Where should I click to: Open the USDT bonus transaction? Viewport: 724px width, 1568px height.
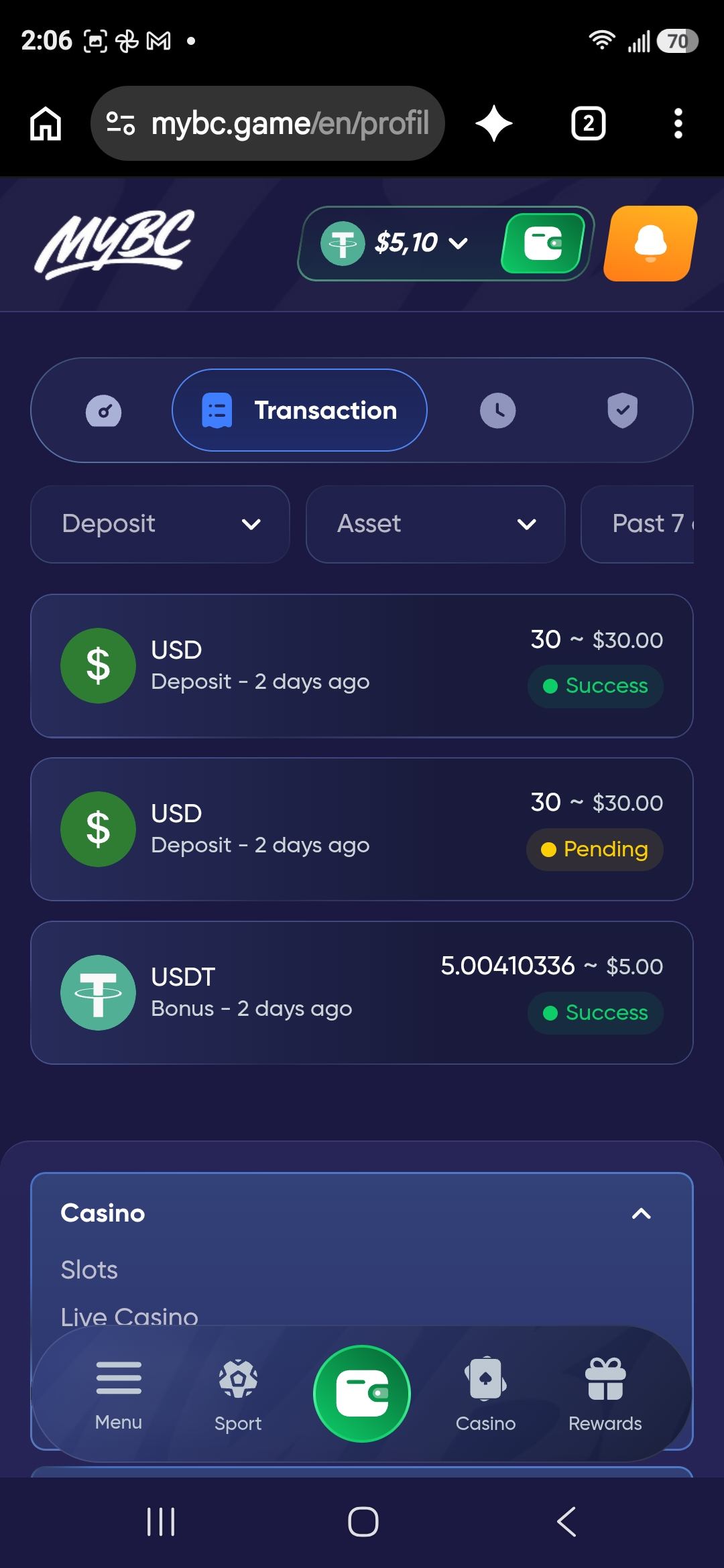click(362, 993)
